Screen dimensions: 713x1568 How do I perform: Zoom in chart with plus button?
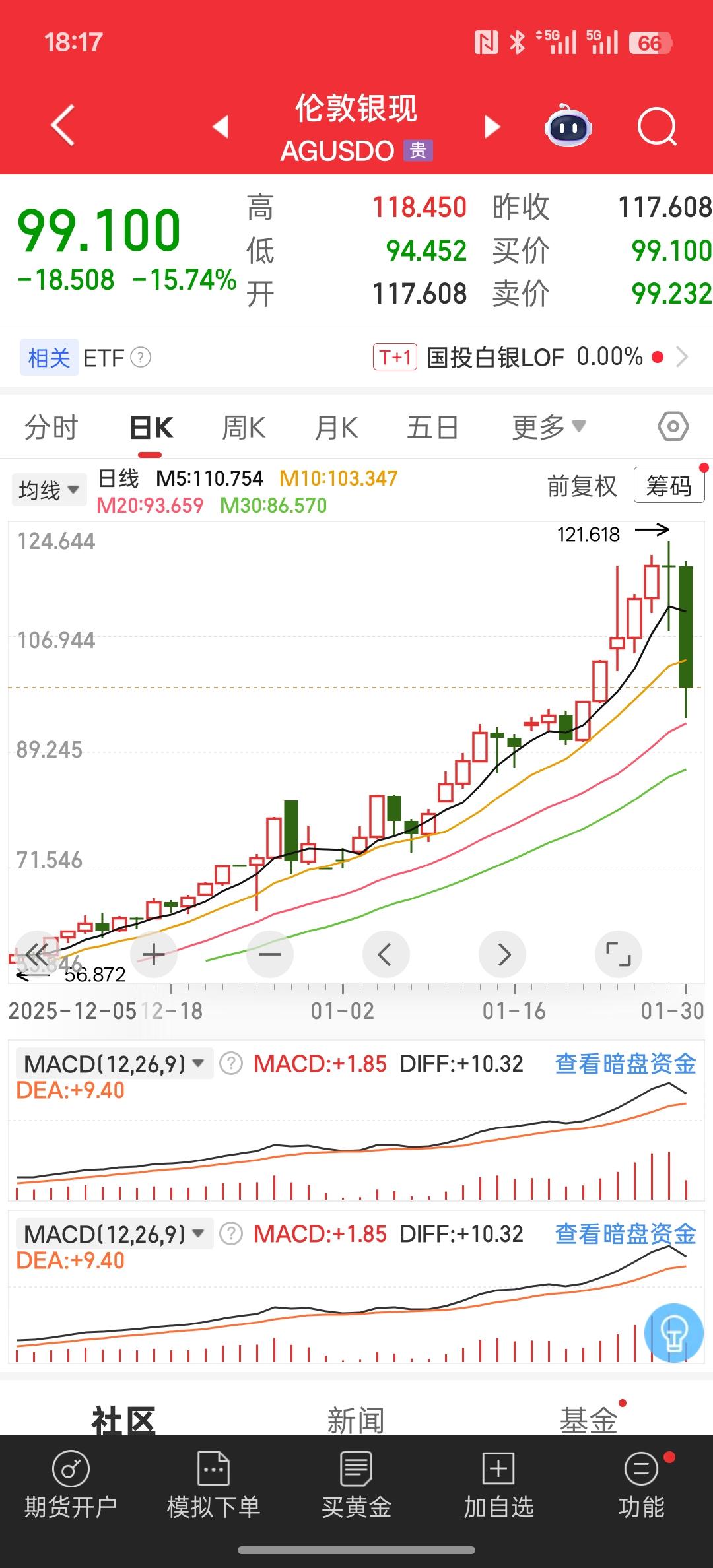154,954
